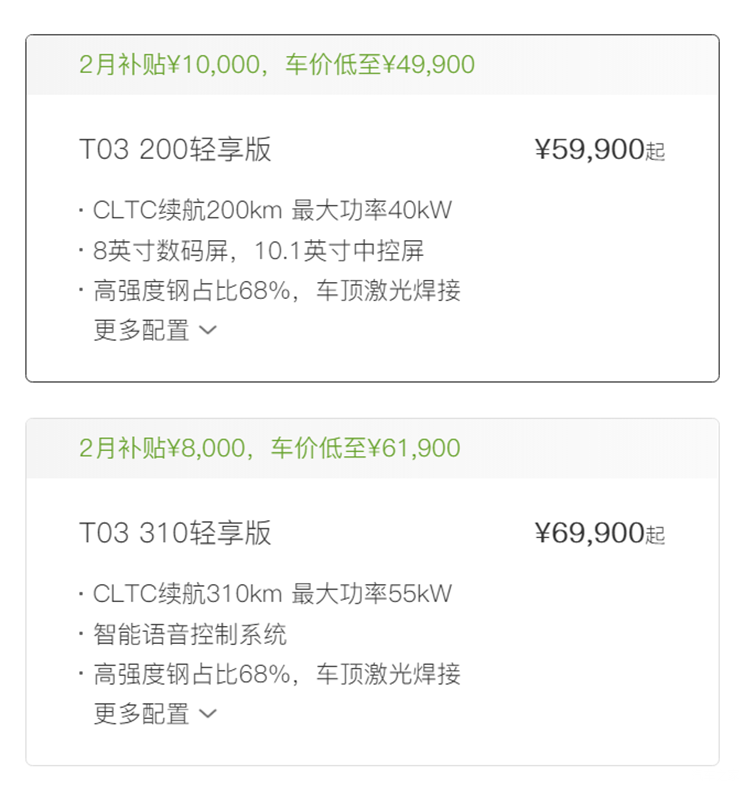Select the T03 200轻享版 option card

click(x=372, y=150)
